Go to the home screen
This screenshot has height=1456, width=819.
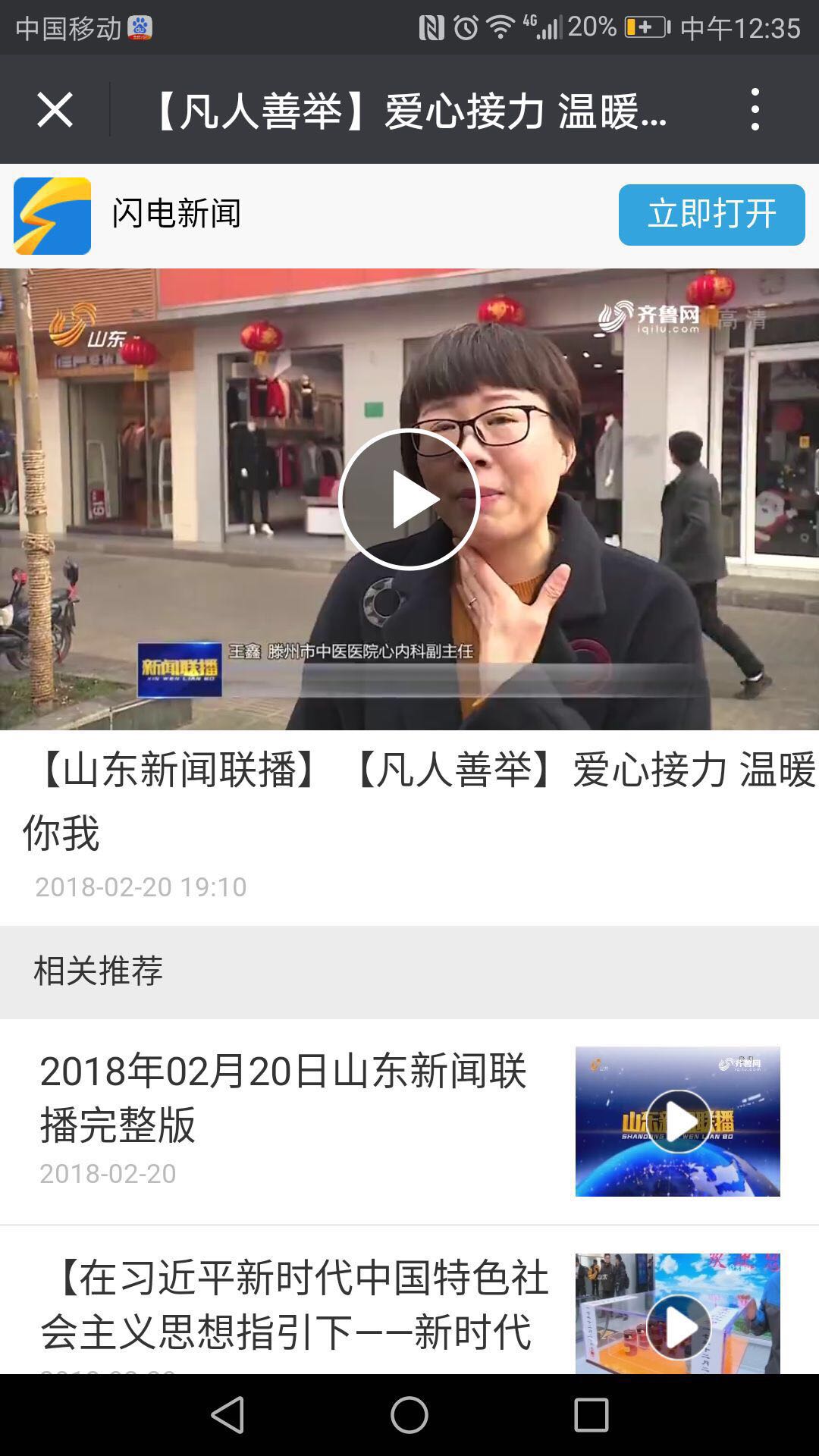(x=409, y=1415)
